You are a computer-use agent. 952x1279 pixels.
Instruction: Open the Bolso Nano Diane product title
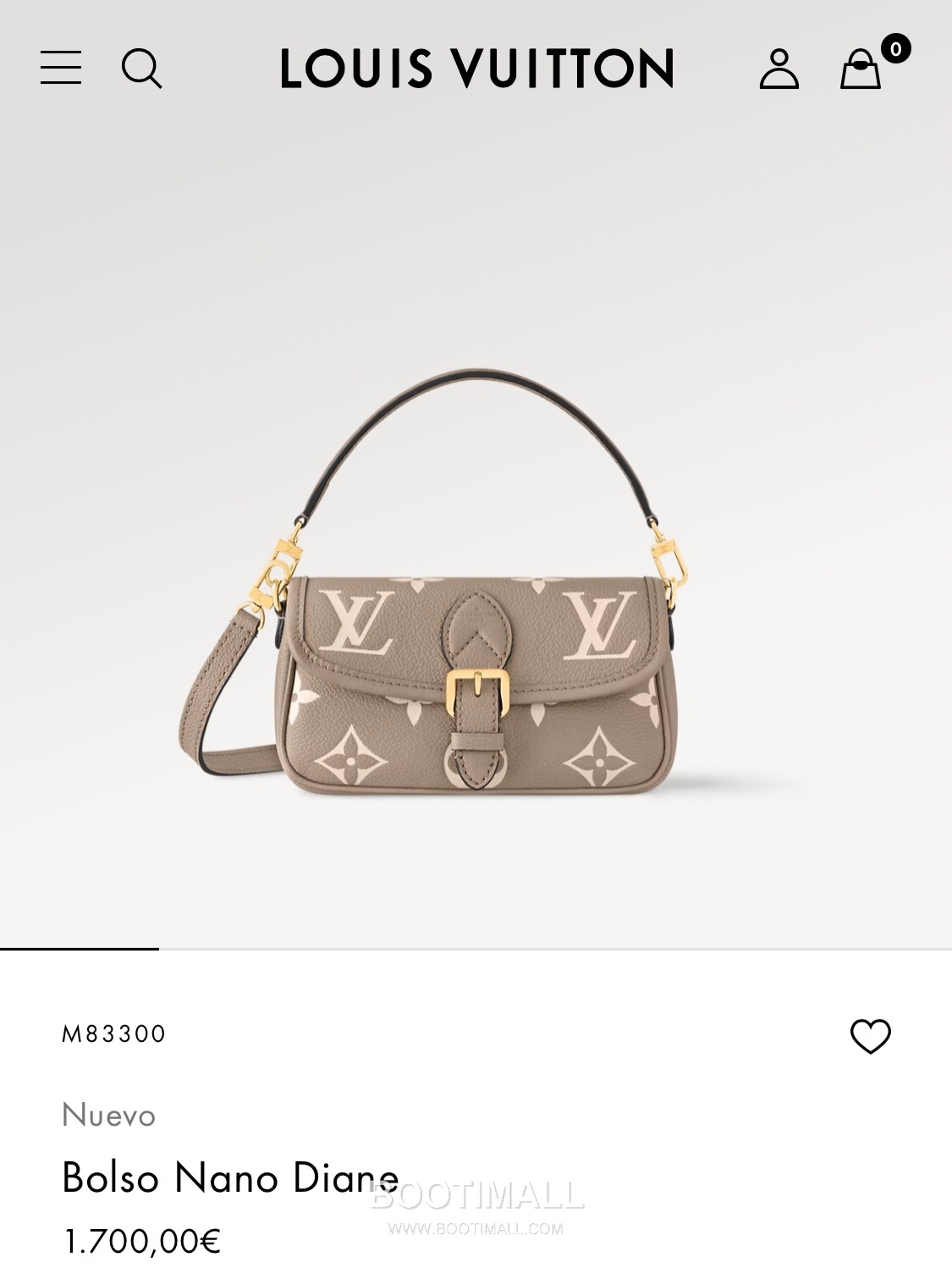coord(230,1178)
